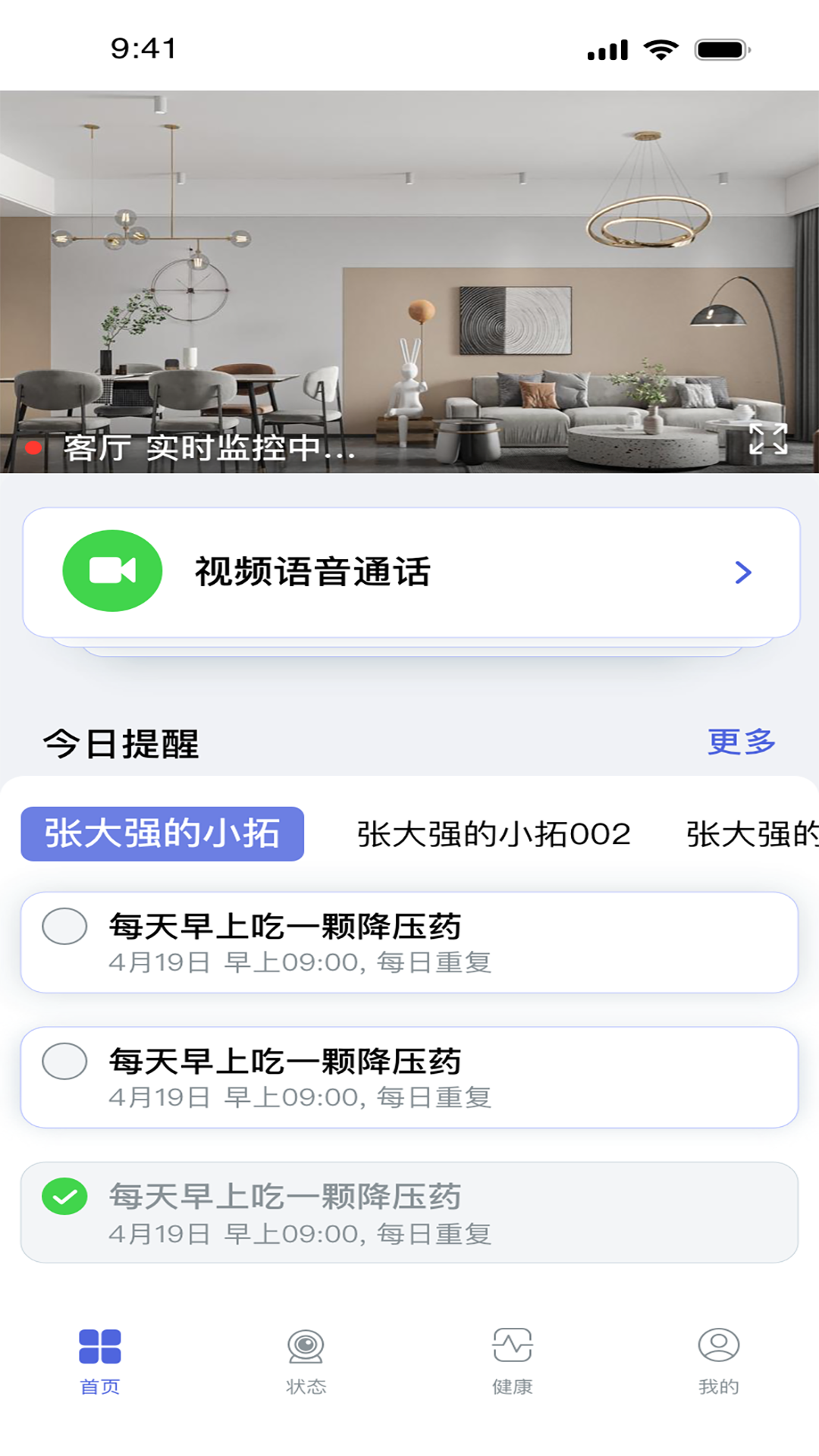
Task: Open the video voice call feature
Action: (x=409, y=573)
